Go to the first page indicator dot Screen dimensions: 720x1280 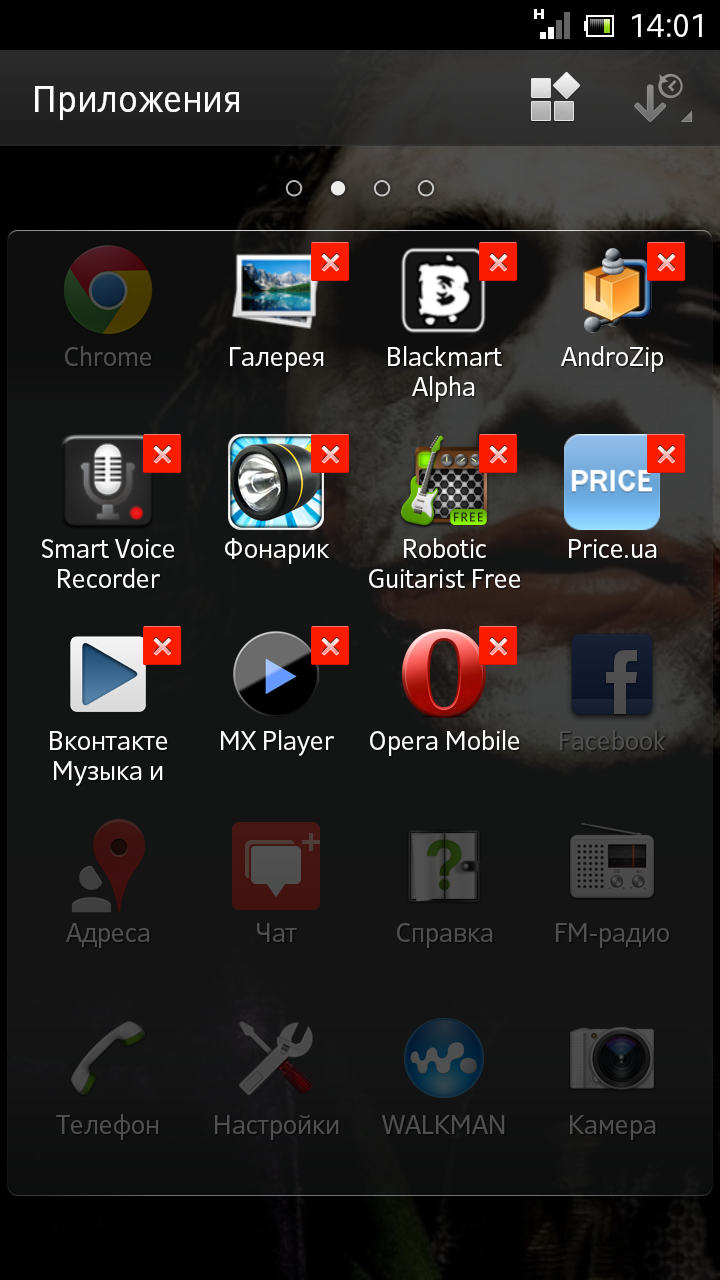(x=294, y=188)
